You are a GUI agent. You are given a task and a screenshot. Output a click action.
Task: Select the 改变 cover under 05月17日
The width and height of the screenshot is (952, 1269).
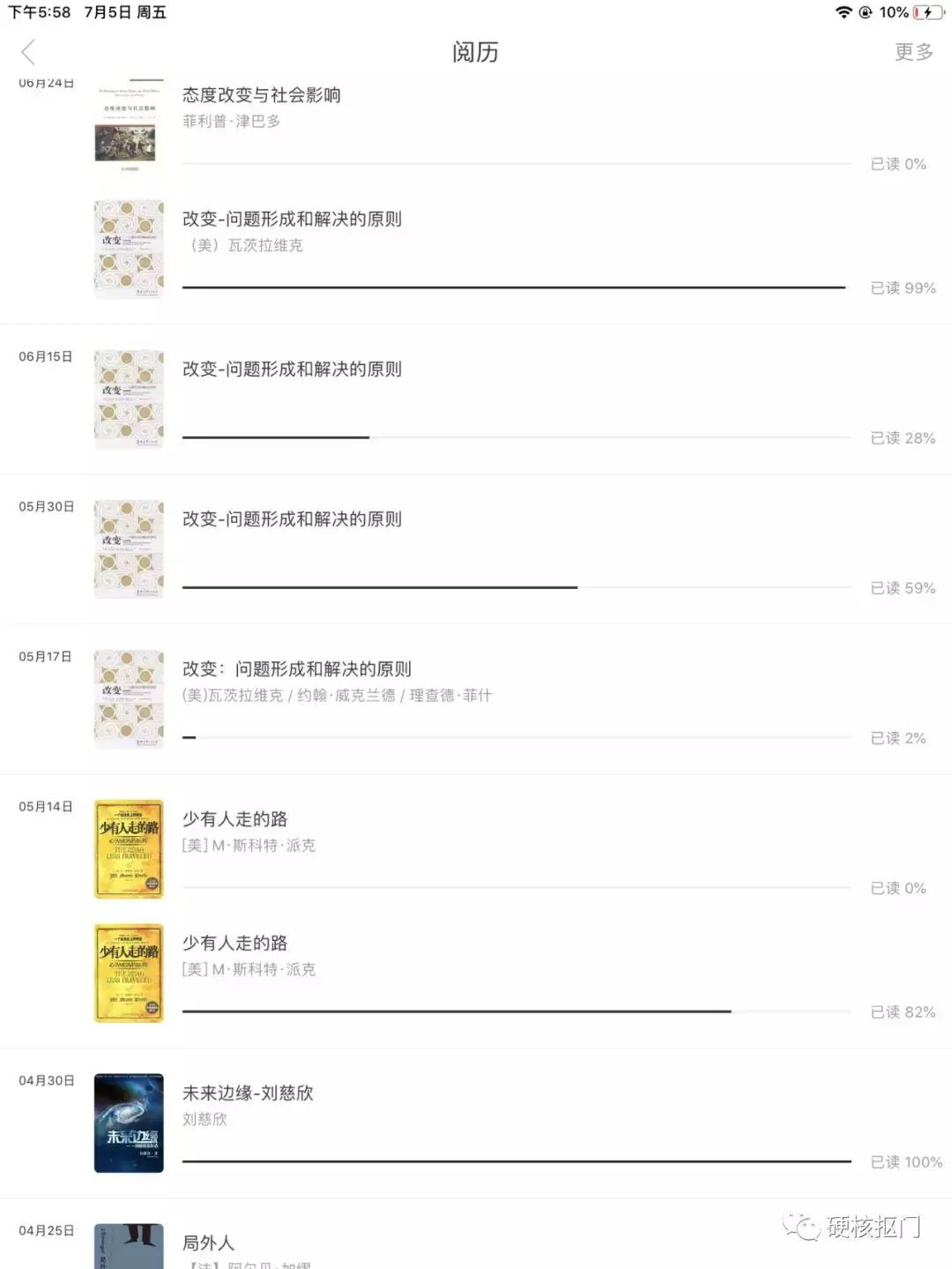(128, 699)
